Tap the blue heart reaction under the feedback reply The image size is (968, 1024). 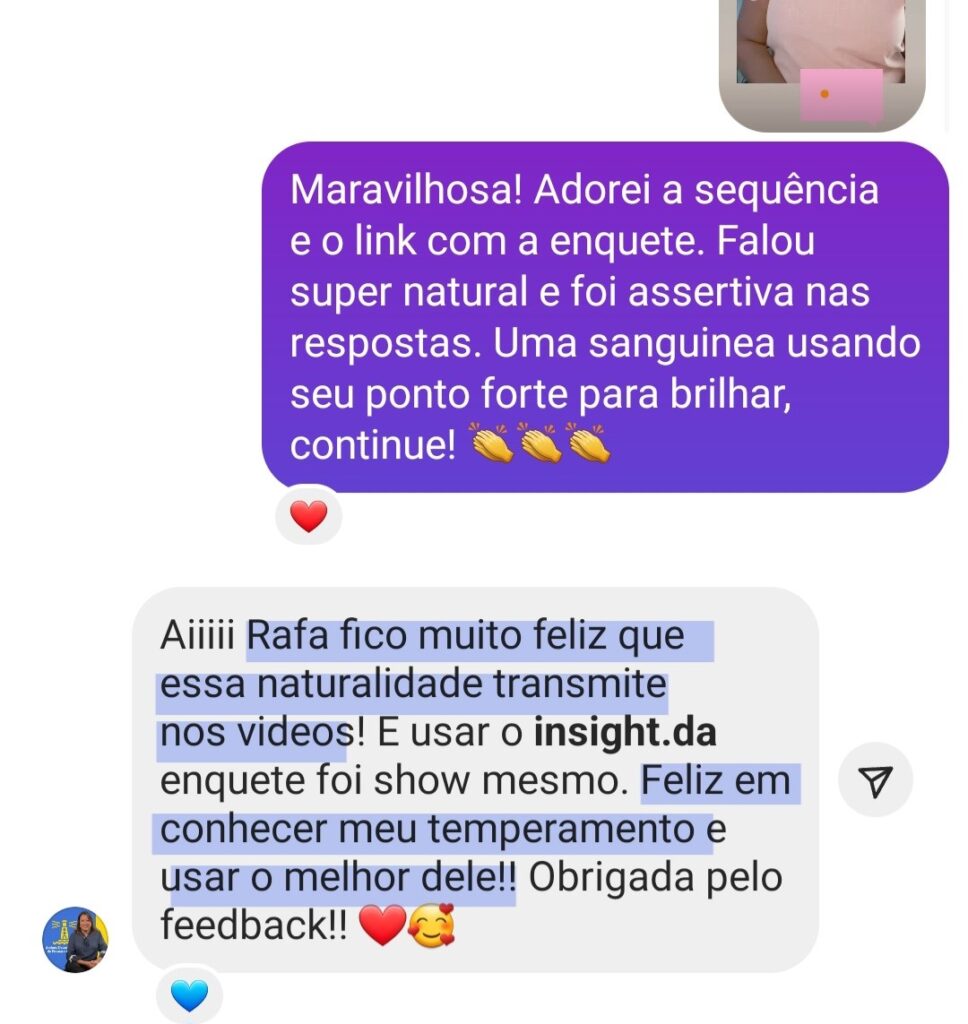pyautogui.click(x=189, y=996)
